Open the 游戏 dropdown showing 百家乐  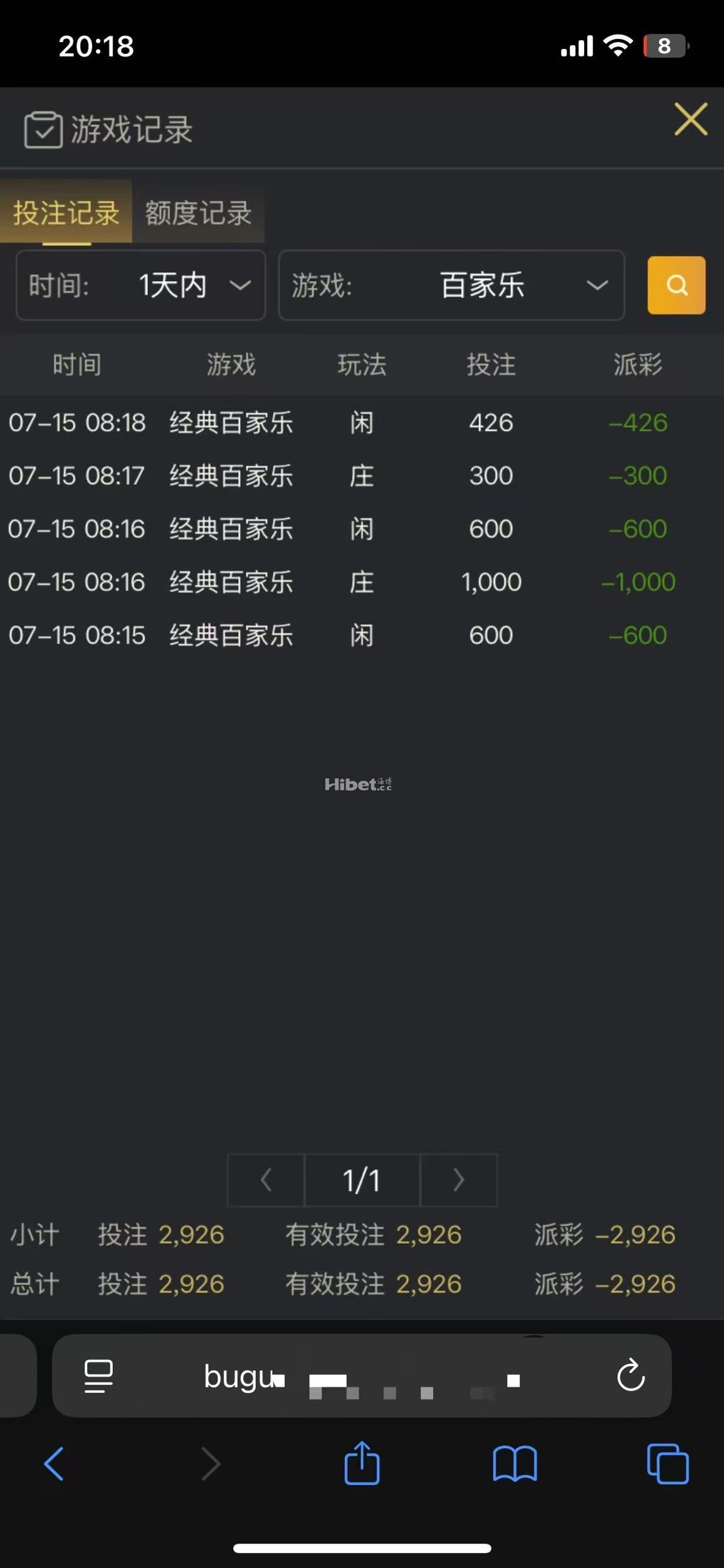pos(451,285)
